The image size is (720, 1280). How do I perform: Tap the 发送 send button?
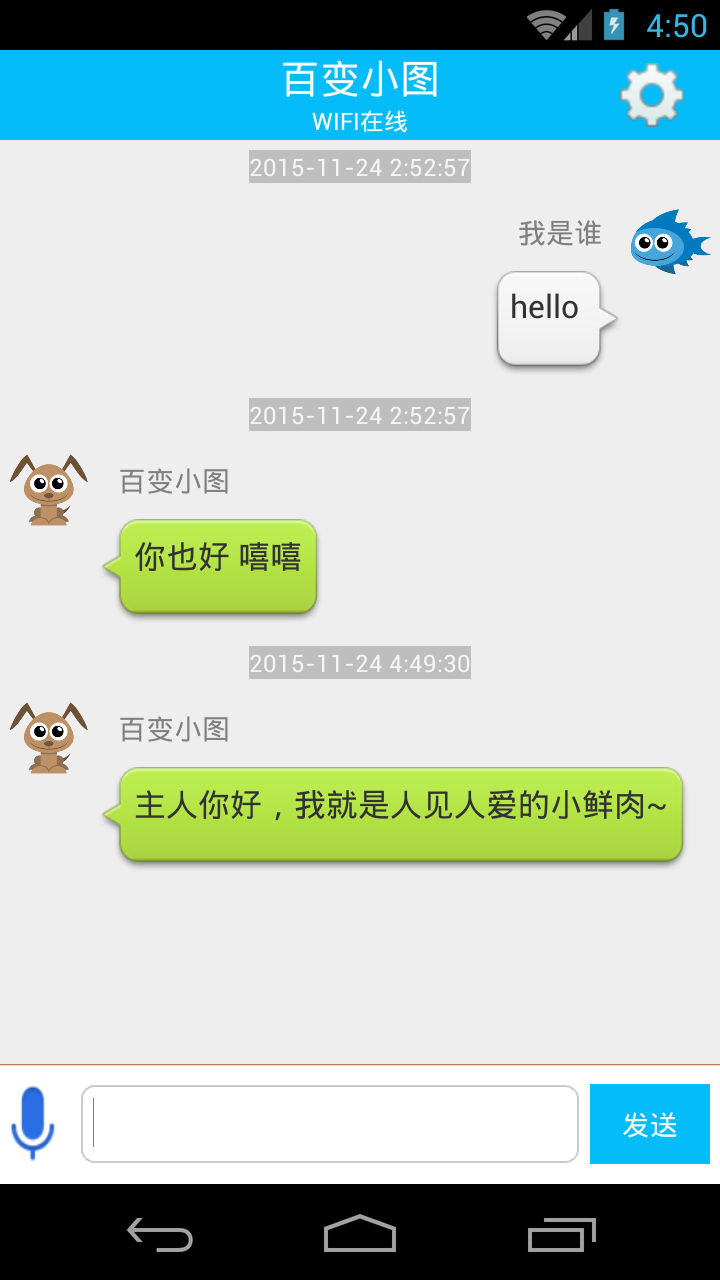coord(650,1124)
